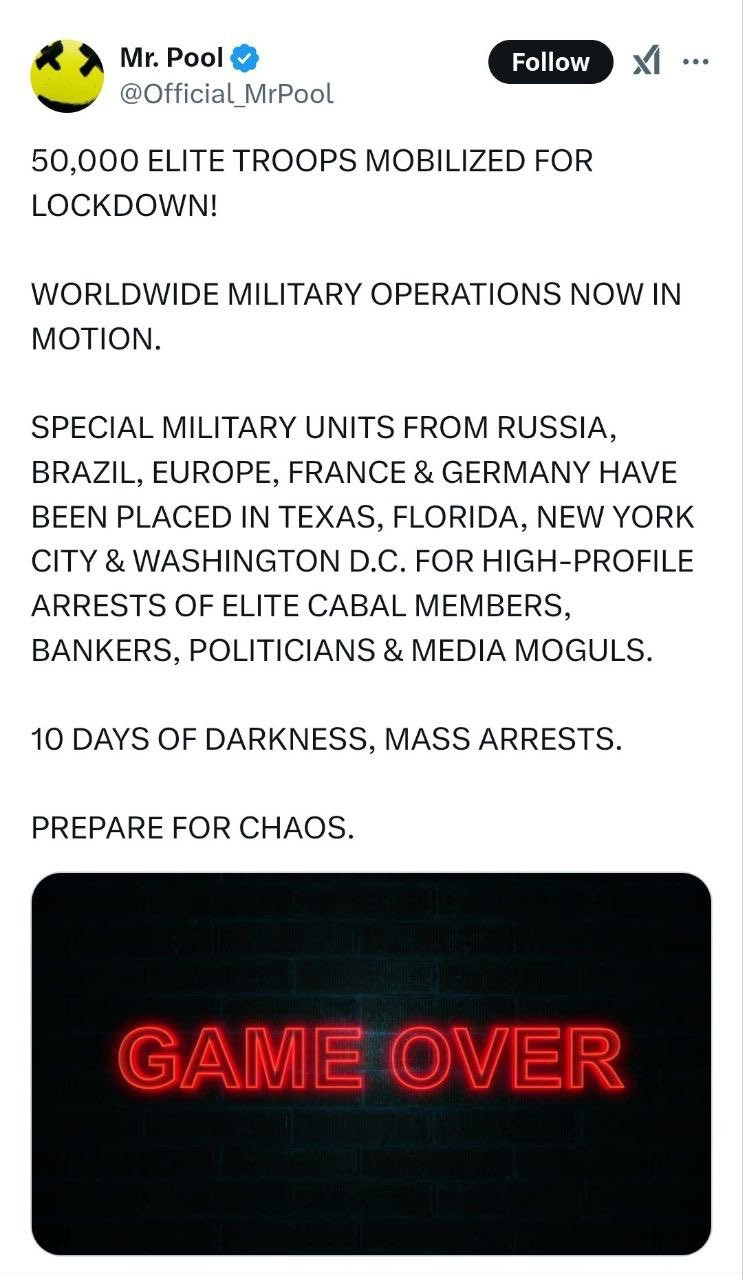Image resolution: width=743 pixels, height=1280 pixels.
Task: Open Mr. Pool's profile avatar
Action: click(x=67, y=75)
